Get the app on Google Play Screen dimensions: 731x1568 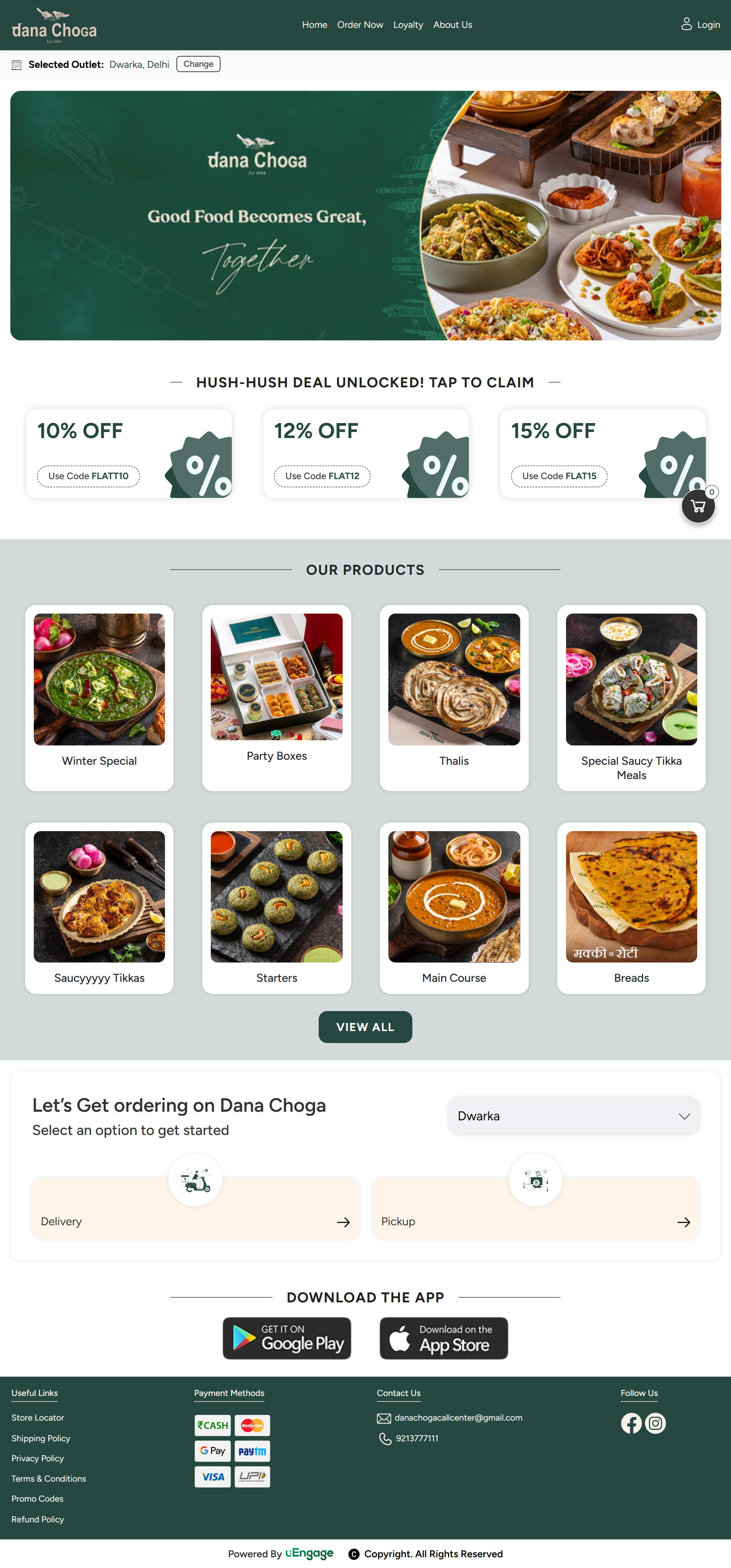pyautogui.click(x=287, y=1338)
